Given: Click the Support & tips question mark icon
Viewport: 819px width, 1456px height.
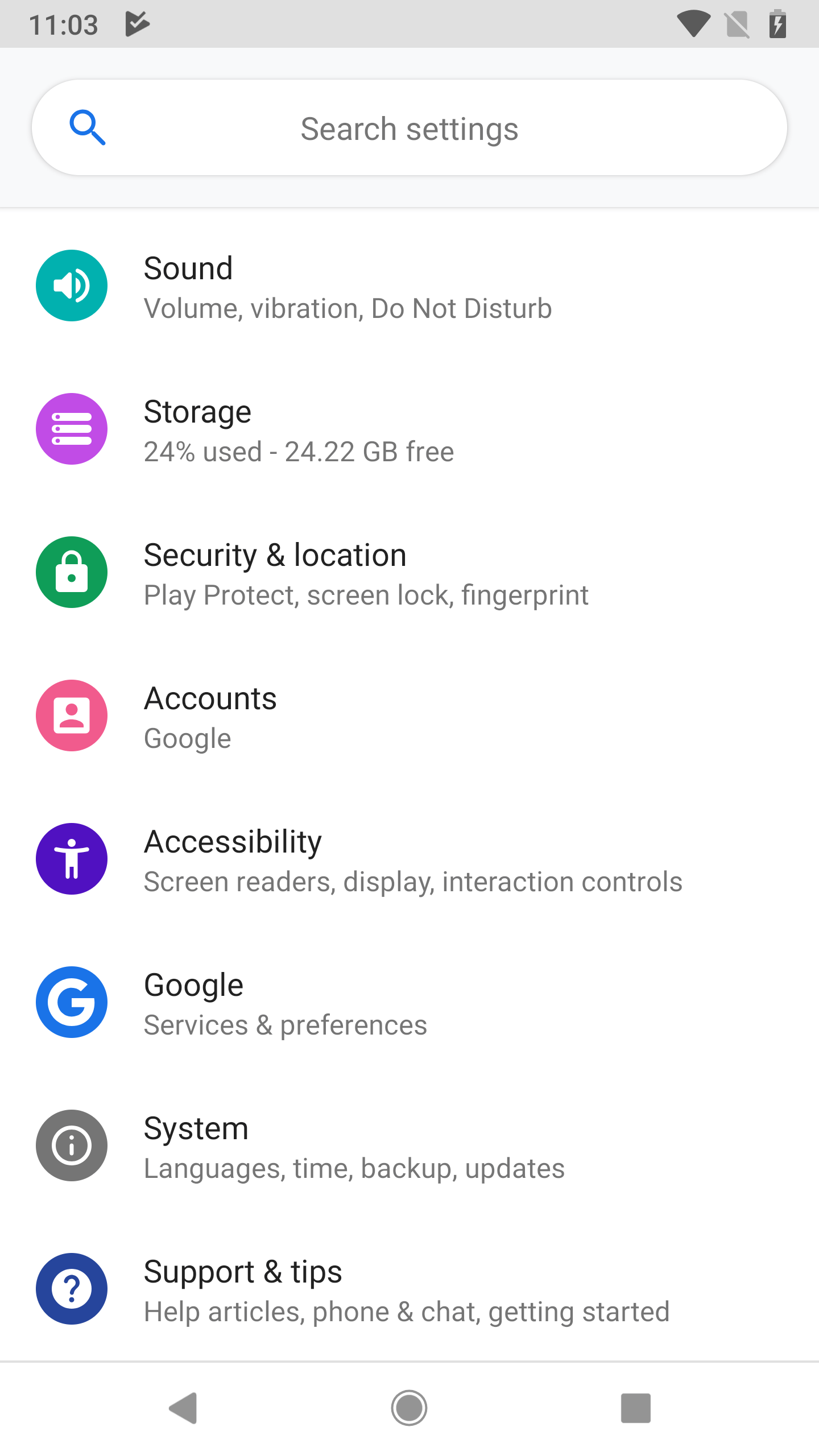Looking at the screenshot, I should tap(71, 1289).
